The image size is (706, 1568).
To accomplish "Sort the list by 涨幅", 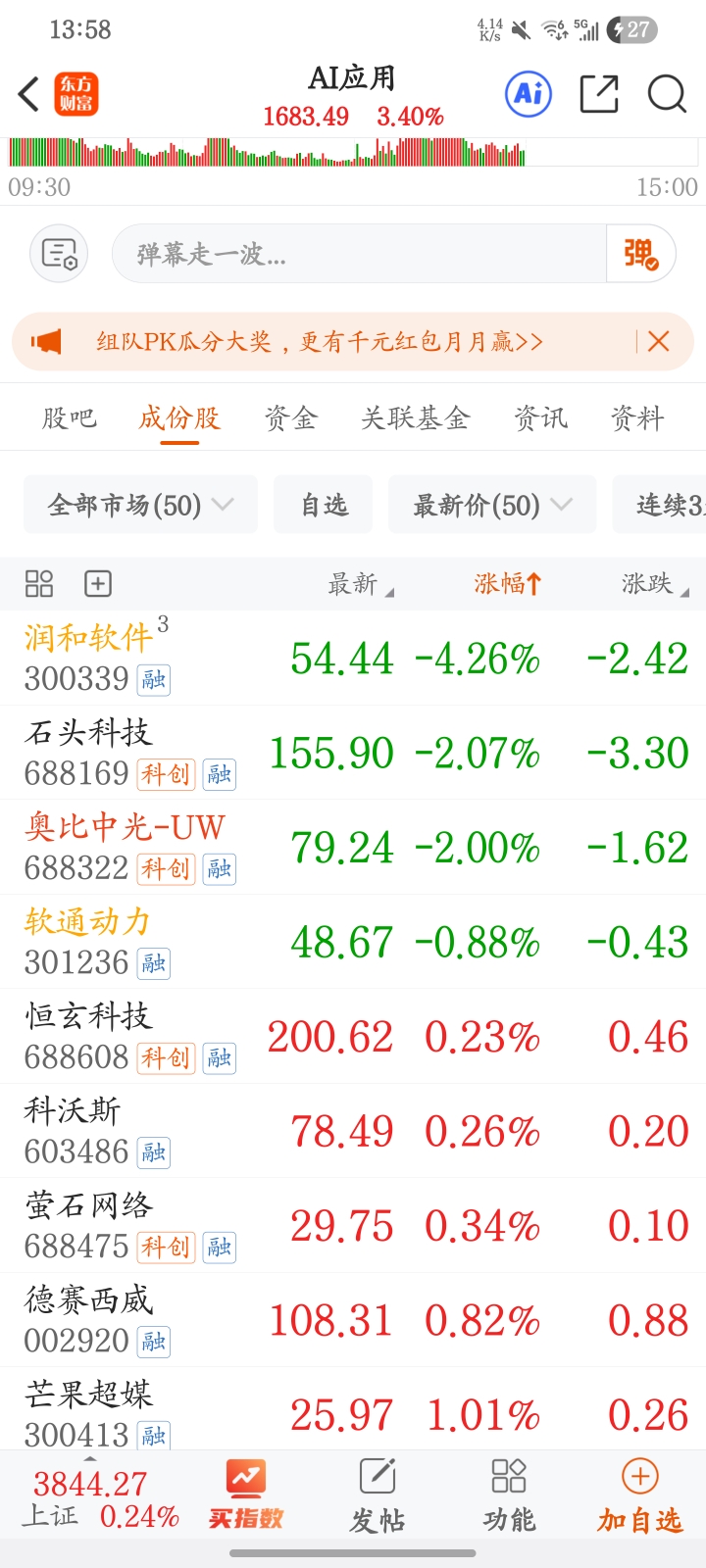I will click(507, 584).
